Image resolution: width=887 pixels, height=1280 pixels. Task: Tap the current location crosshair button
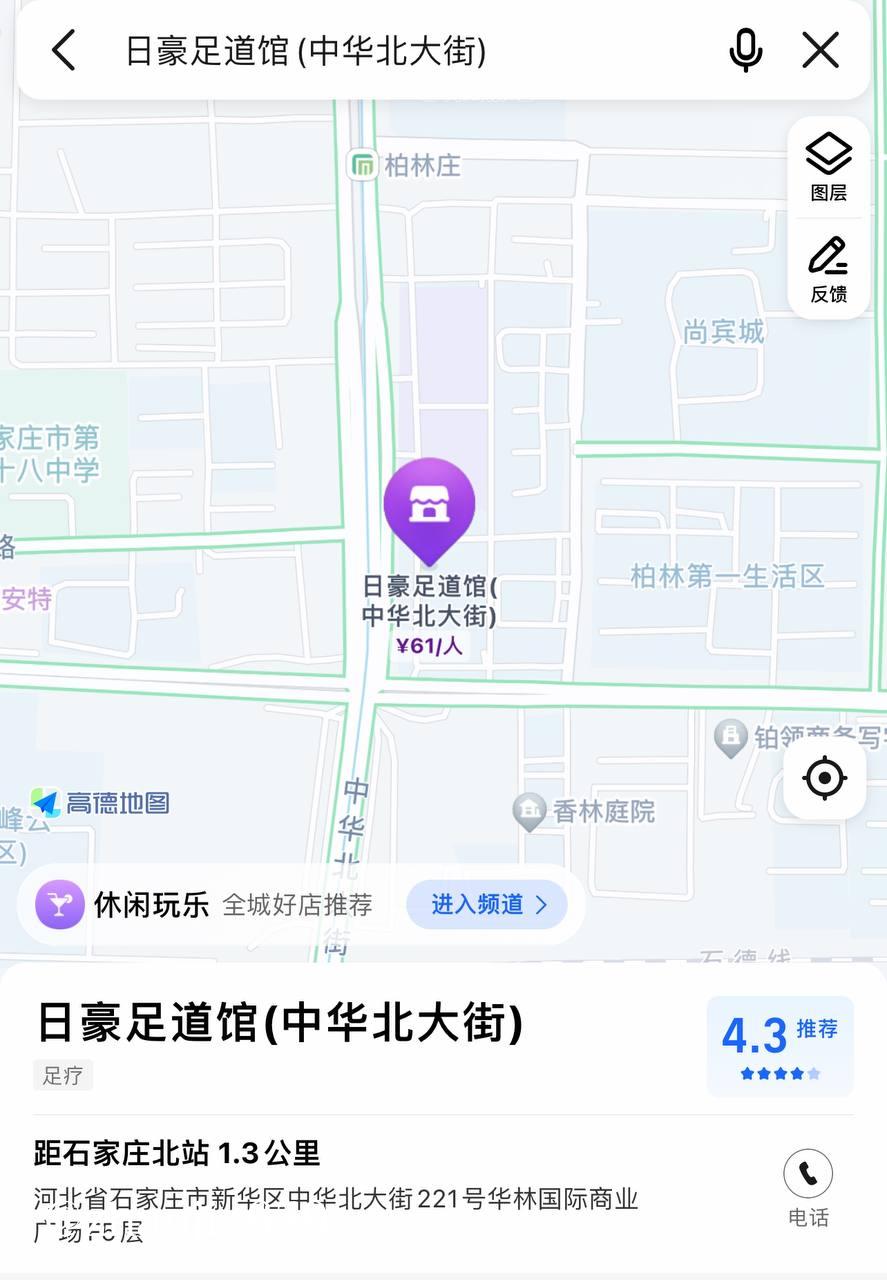click(x=823, y=777)
